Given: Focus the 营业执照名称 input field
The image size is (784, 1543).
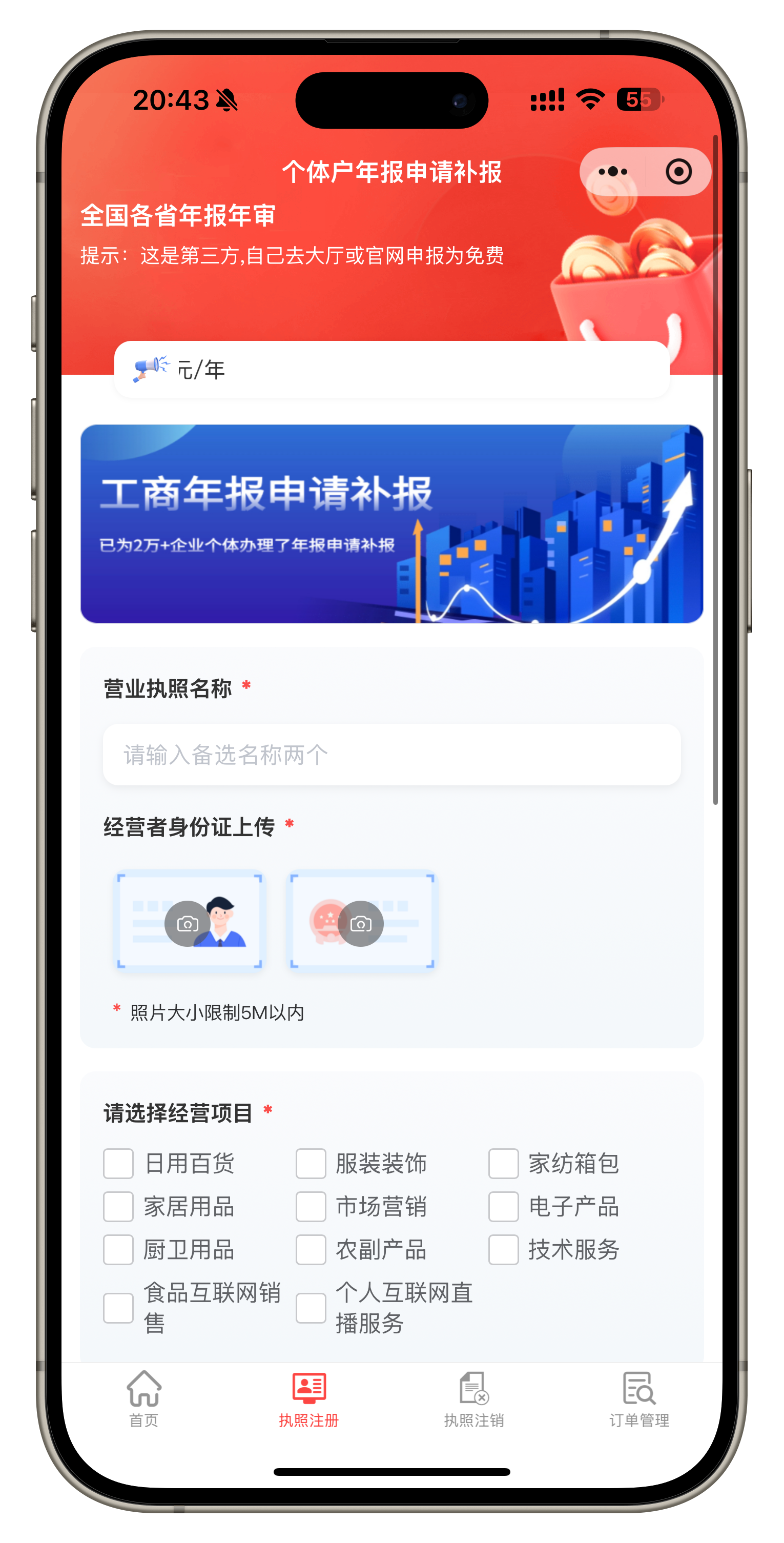Looking at the screenshot, I should (391, 755).
